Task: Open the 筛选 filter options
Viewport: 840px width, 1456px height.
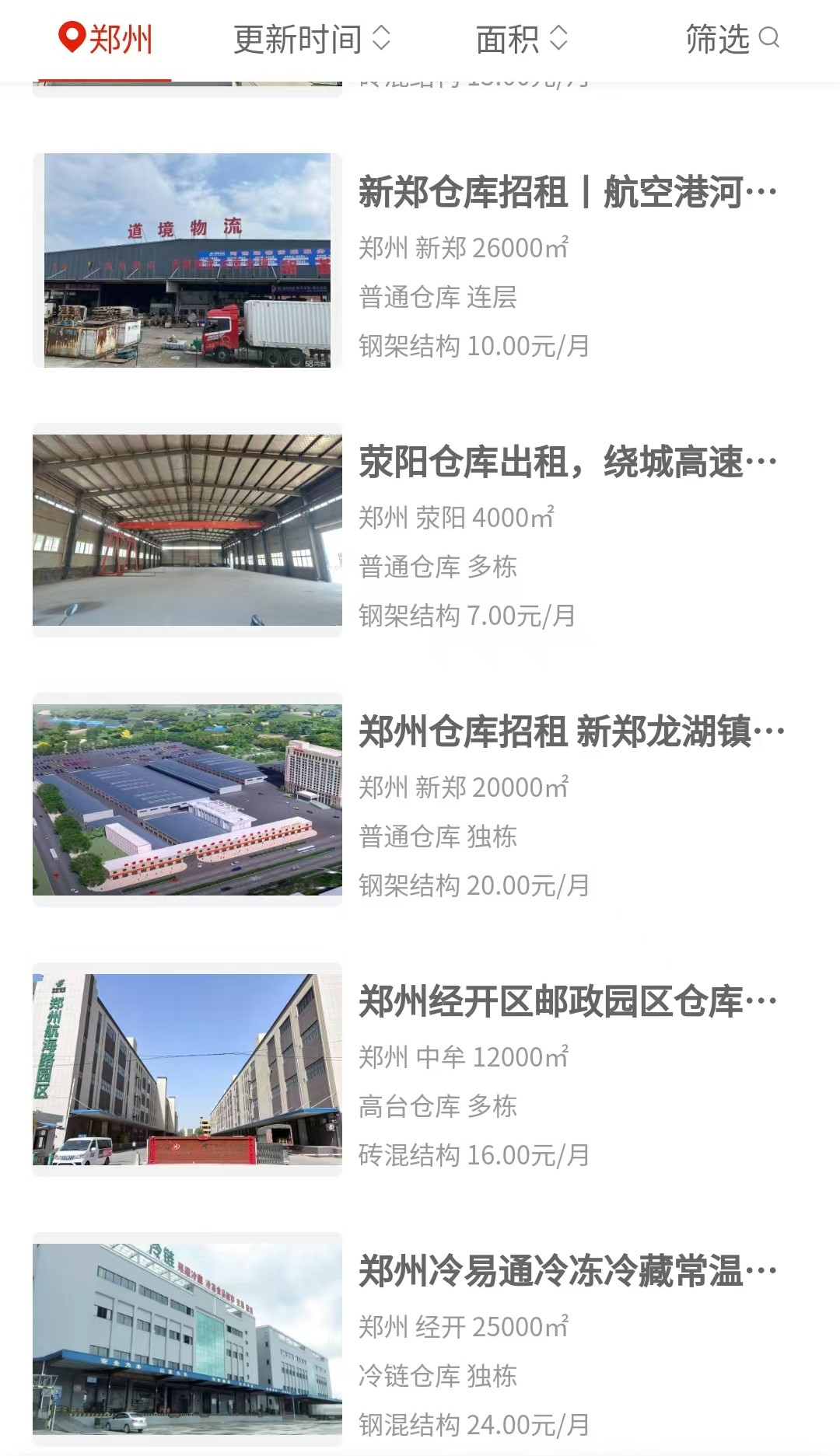Action: [x=732, y=39]
